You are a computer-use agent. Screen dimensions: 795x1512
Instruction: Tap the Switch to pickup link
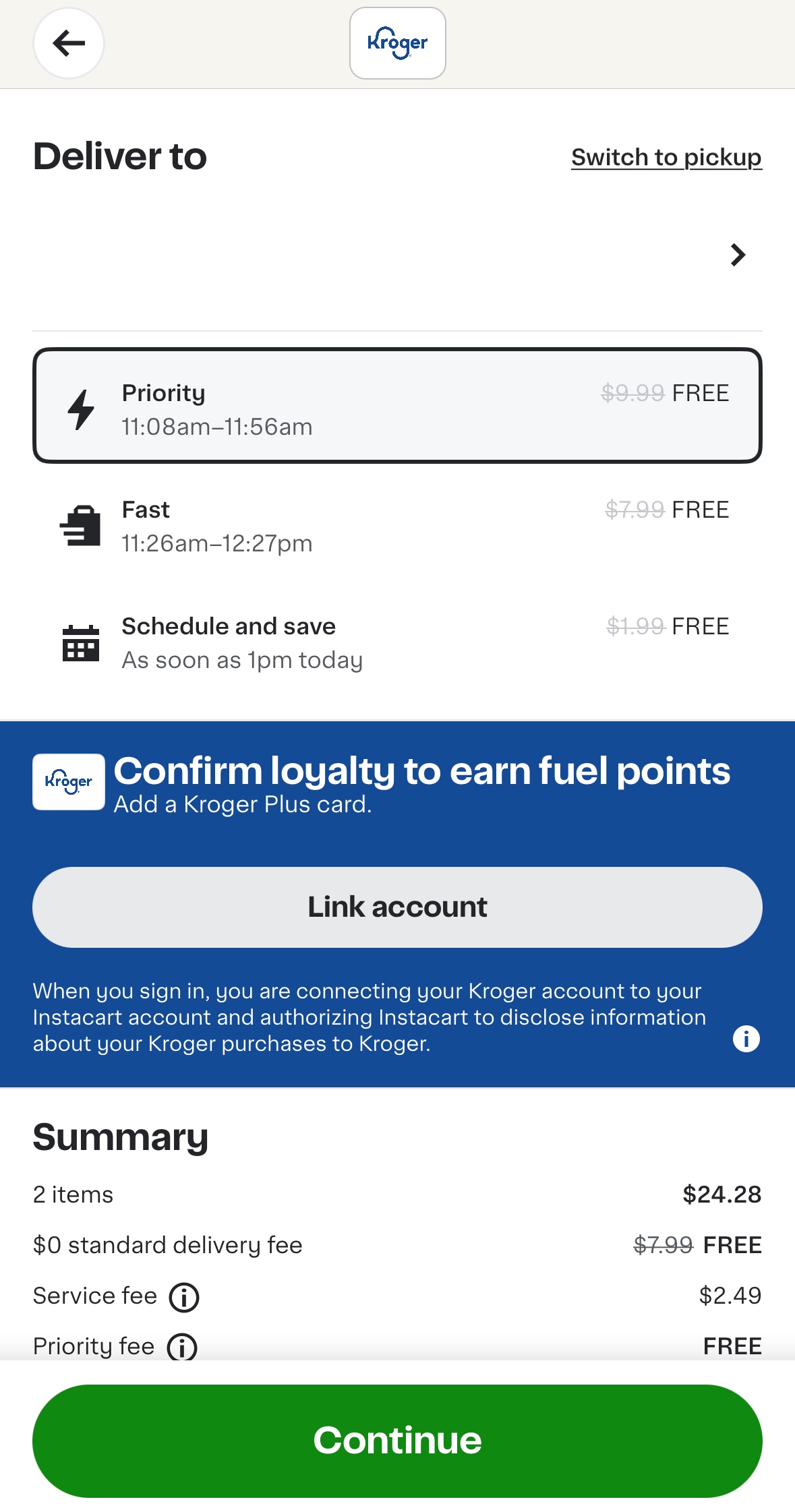(x=666, y=157)
